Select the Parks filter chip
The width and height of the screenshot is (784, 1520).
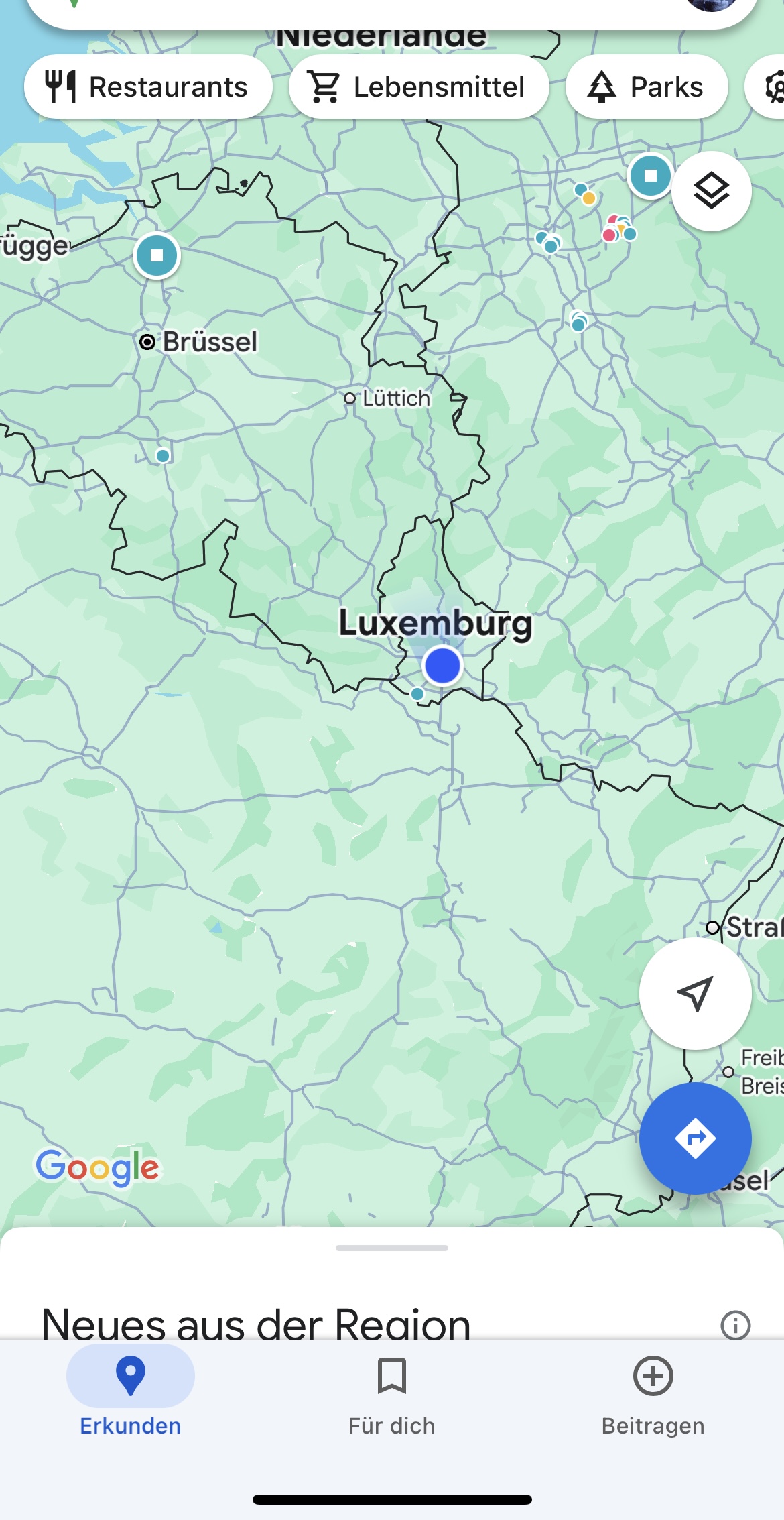pyautogui.click(x=647, y=87)
